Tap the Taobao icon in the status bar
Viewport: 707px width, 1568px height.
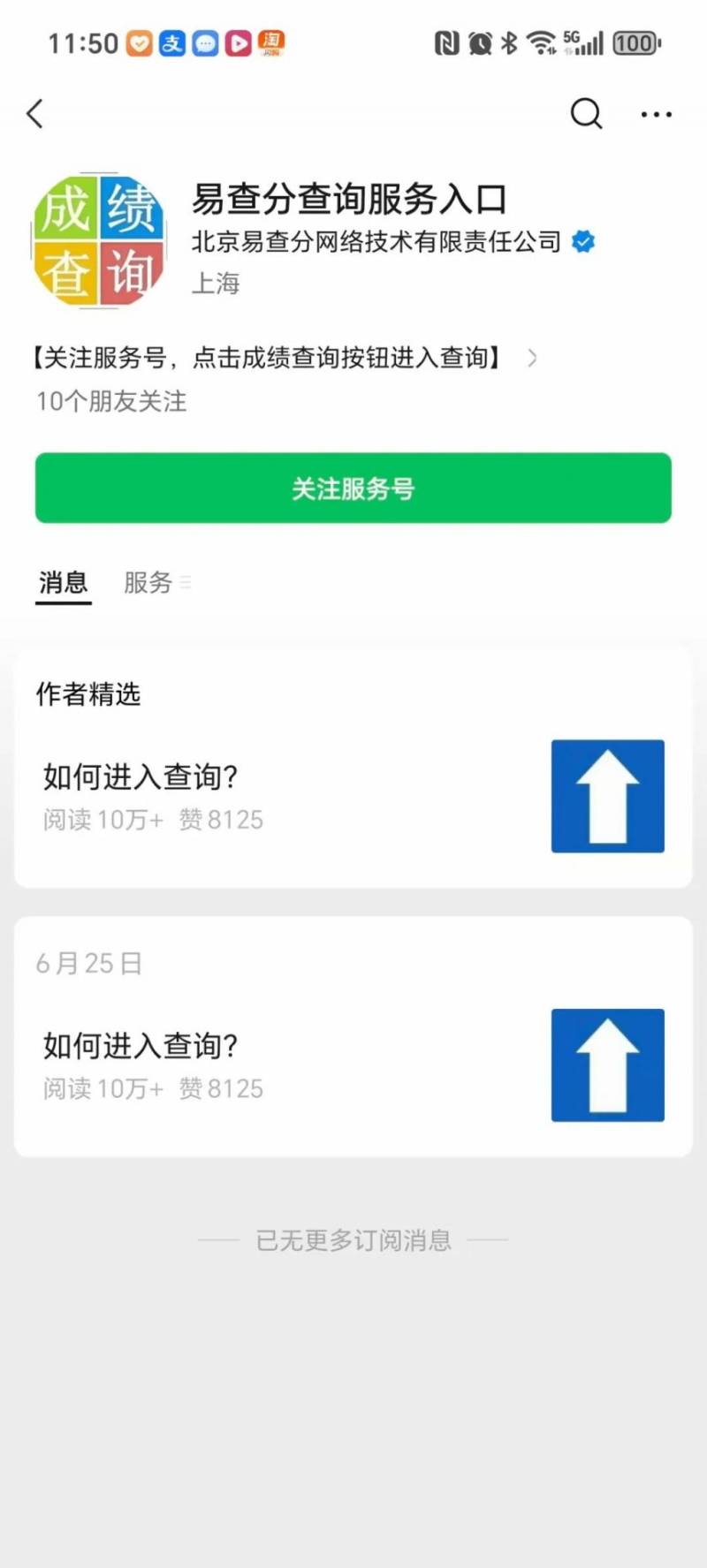(270, 42)
